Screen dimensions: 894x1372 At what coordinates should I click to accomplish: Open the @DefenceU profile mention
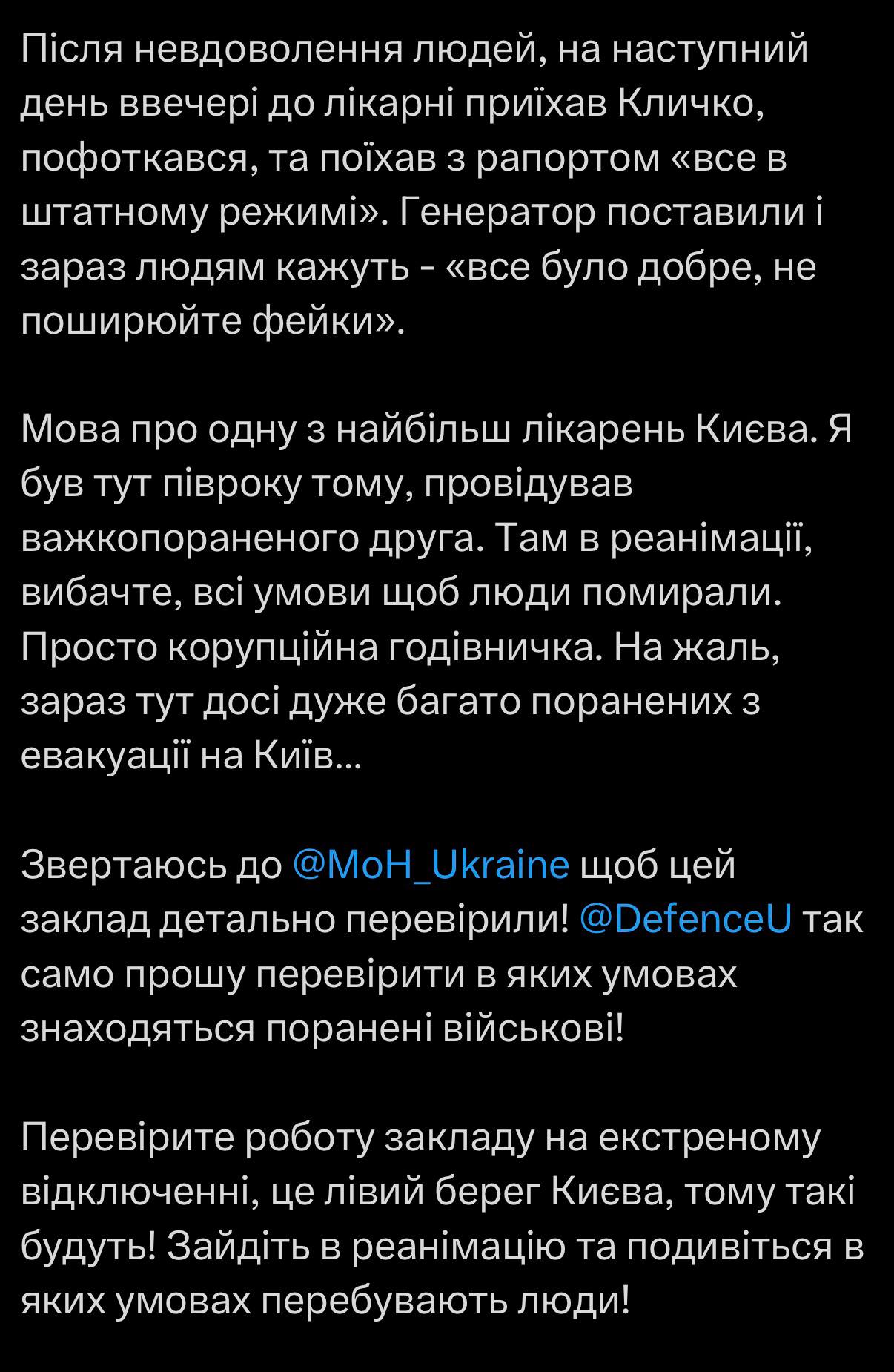click(x=685, y=920)
